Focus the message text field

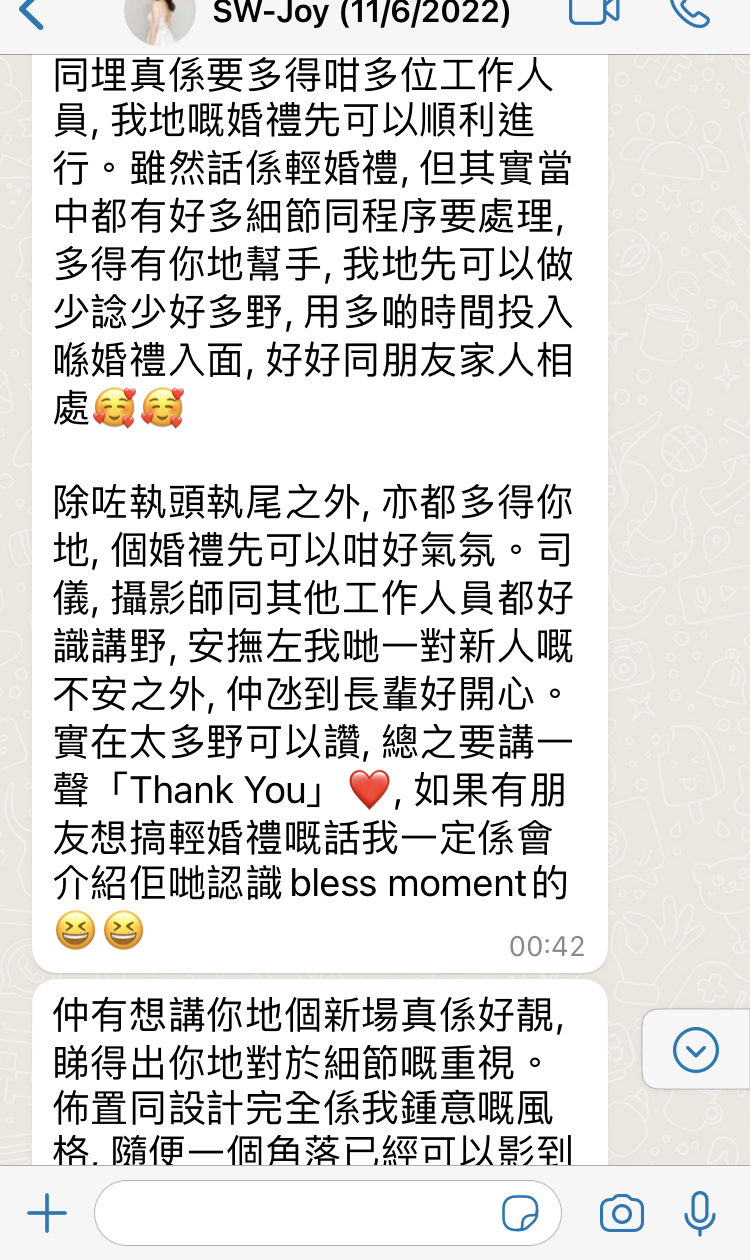(300, 1214)
